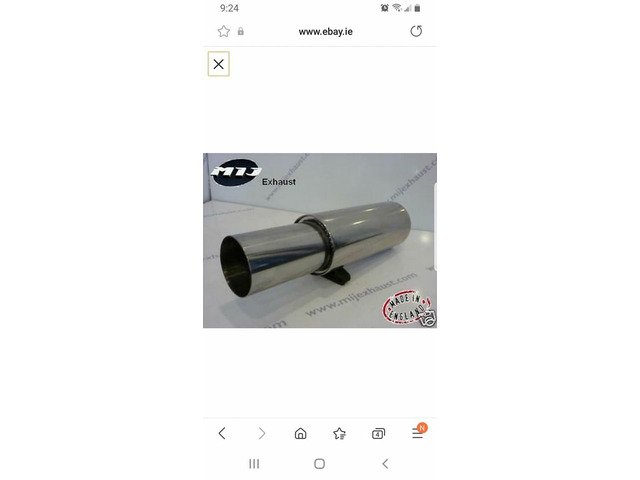Open the saved bookmarks list
This screenshot has height=480, width=640.
339,433
